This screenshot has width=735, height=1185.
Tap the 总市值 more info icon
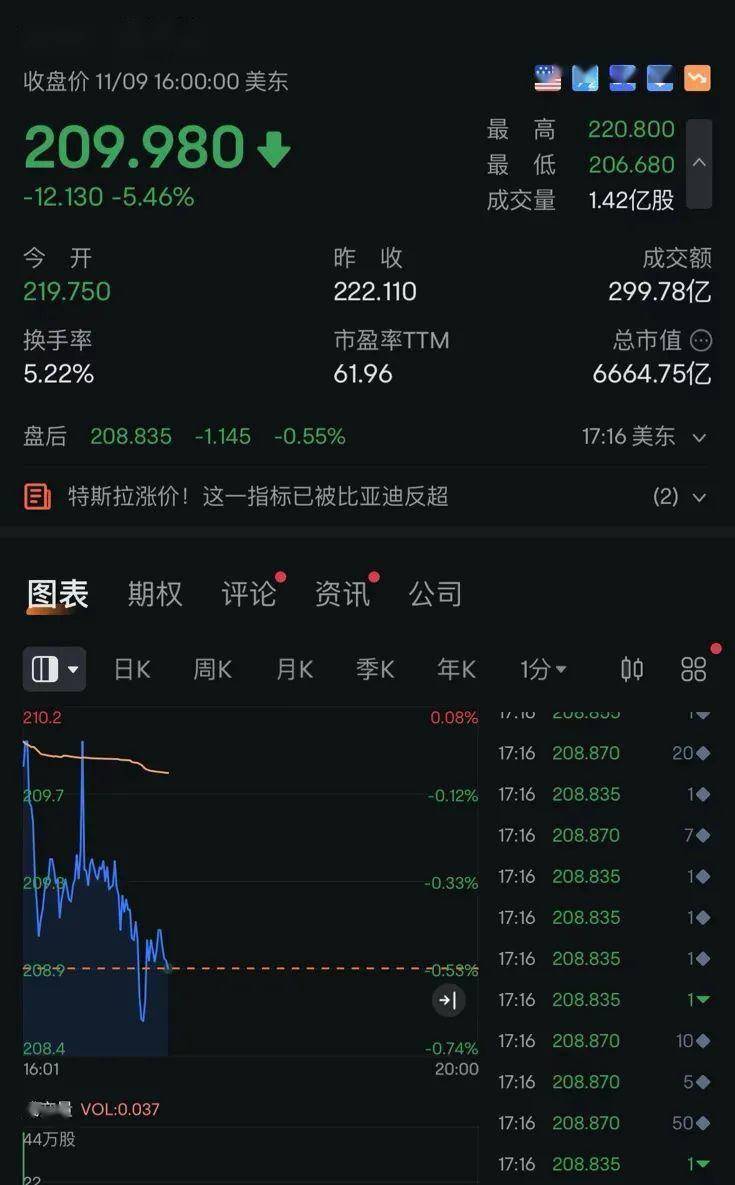coord(702,341)
